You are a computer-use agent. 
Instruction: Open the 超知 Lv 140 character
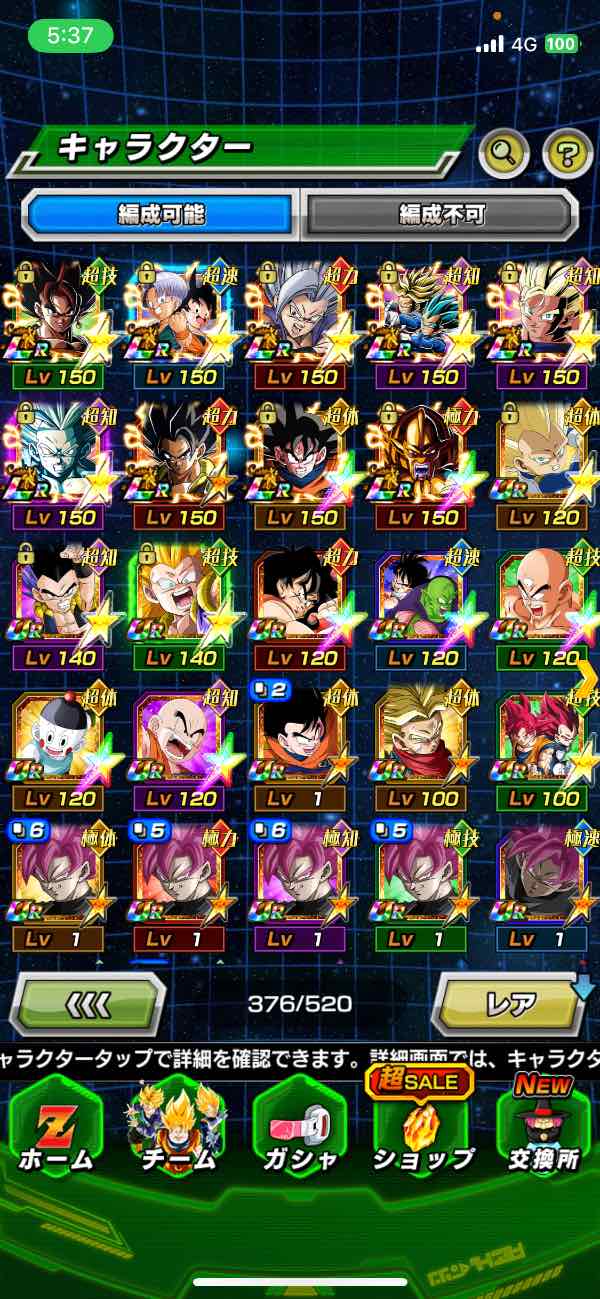click(58, 602)
